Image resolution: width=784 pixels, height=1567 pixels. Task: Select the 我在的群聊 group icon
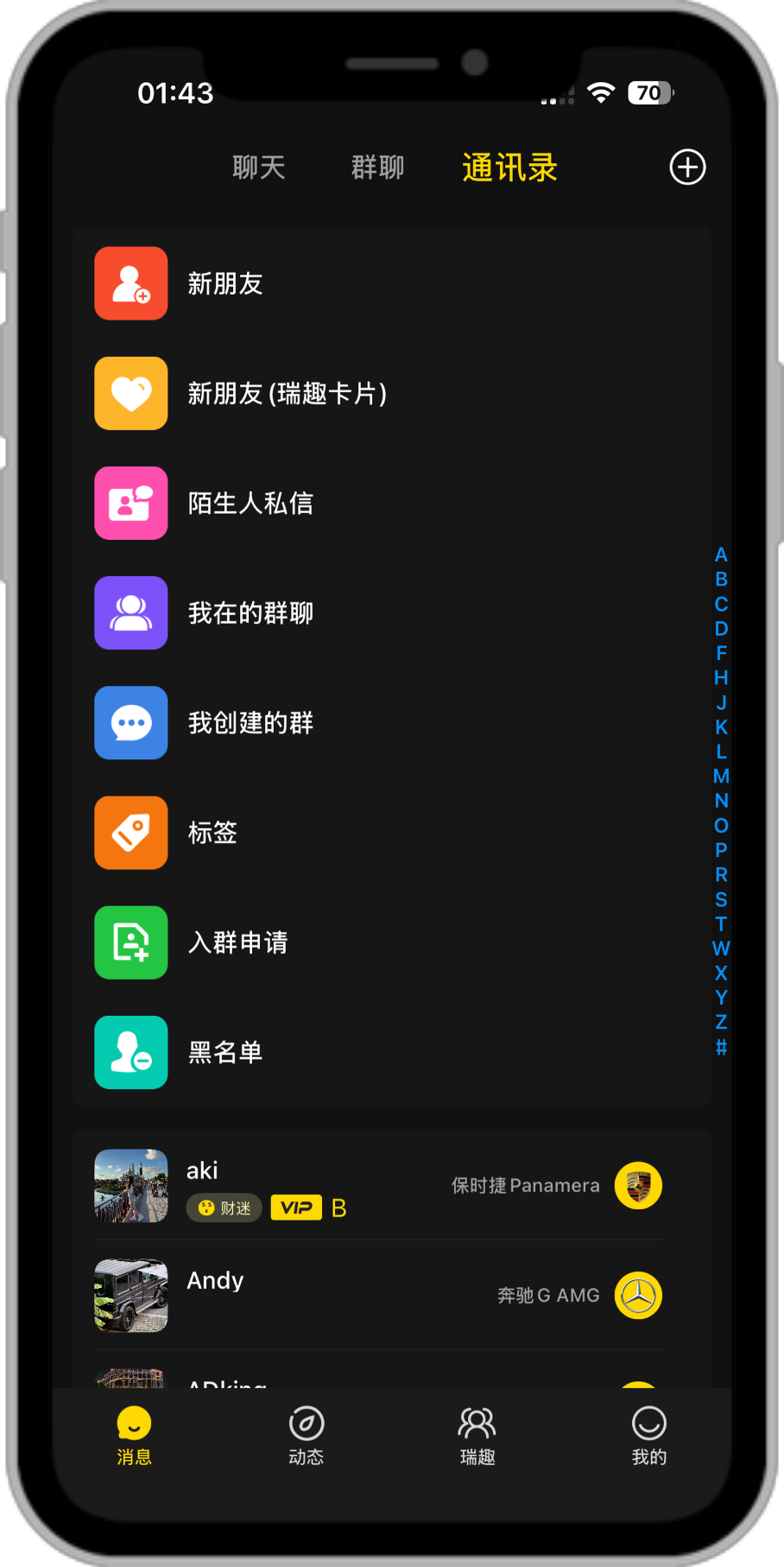130,612
